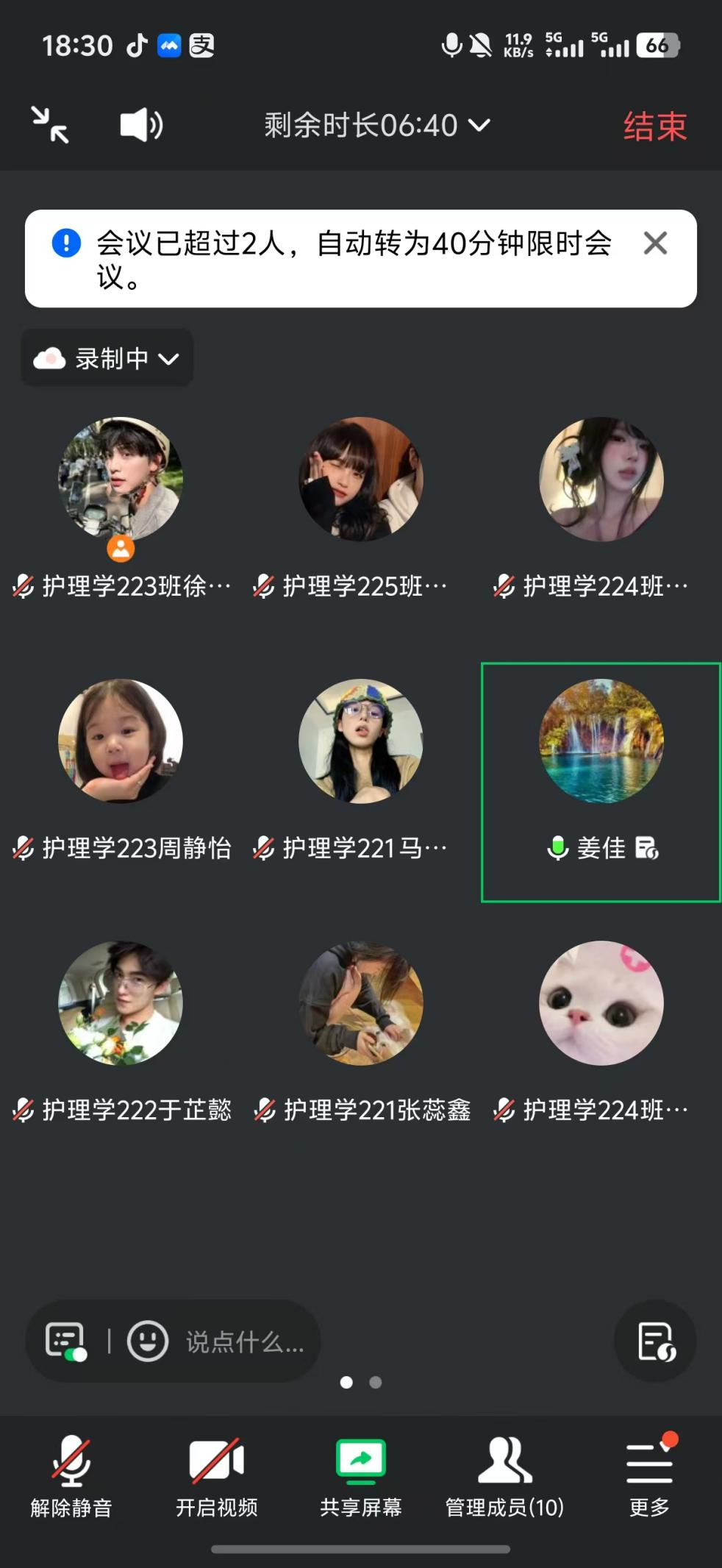The height and width of the screenshot is (1568, 722).
Task: Dismiss the 40-minute limit notice
Action: 655,243
